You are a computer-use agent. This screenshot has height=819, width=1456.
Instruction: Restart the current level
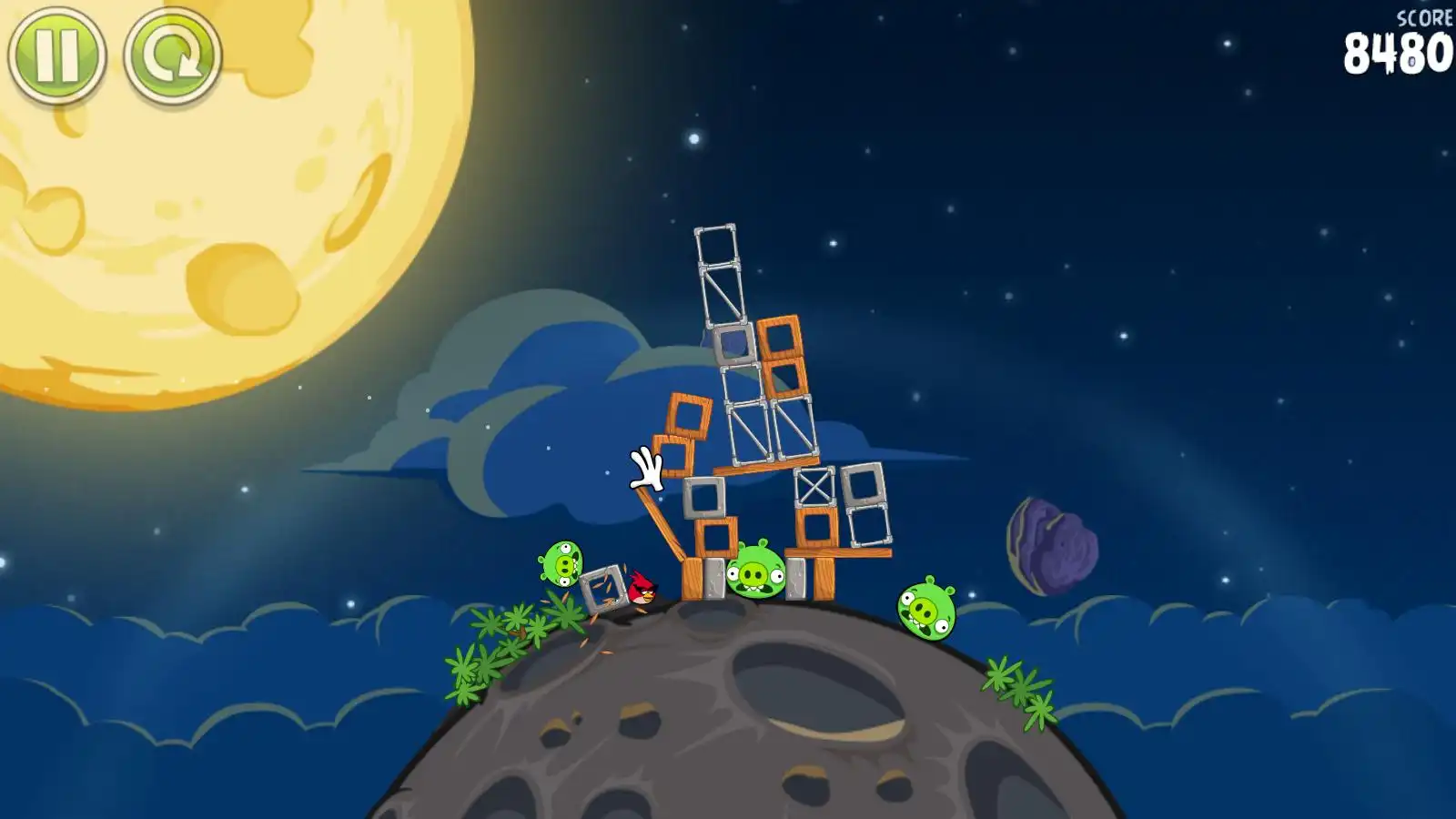tap(173, 55)
